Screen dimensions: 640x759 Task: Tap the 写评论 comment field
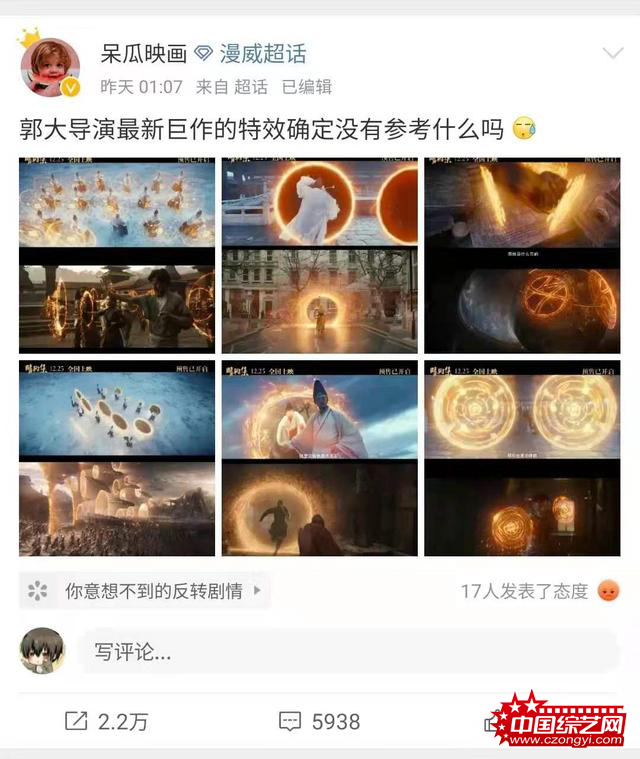(350, 652)
